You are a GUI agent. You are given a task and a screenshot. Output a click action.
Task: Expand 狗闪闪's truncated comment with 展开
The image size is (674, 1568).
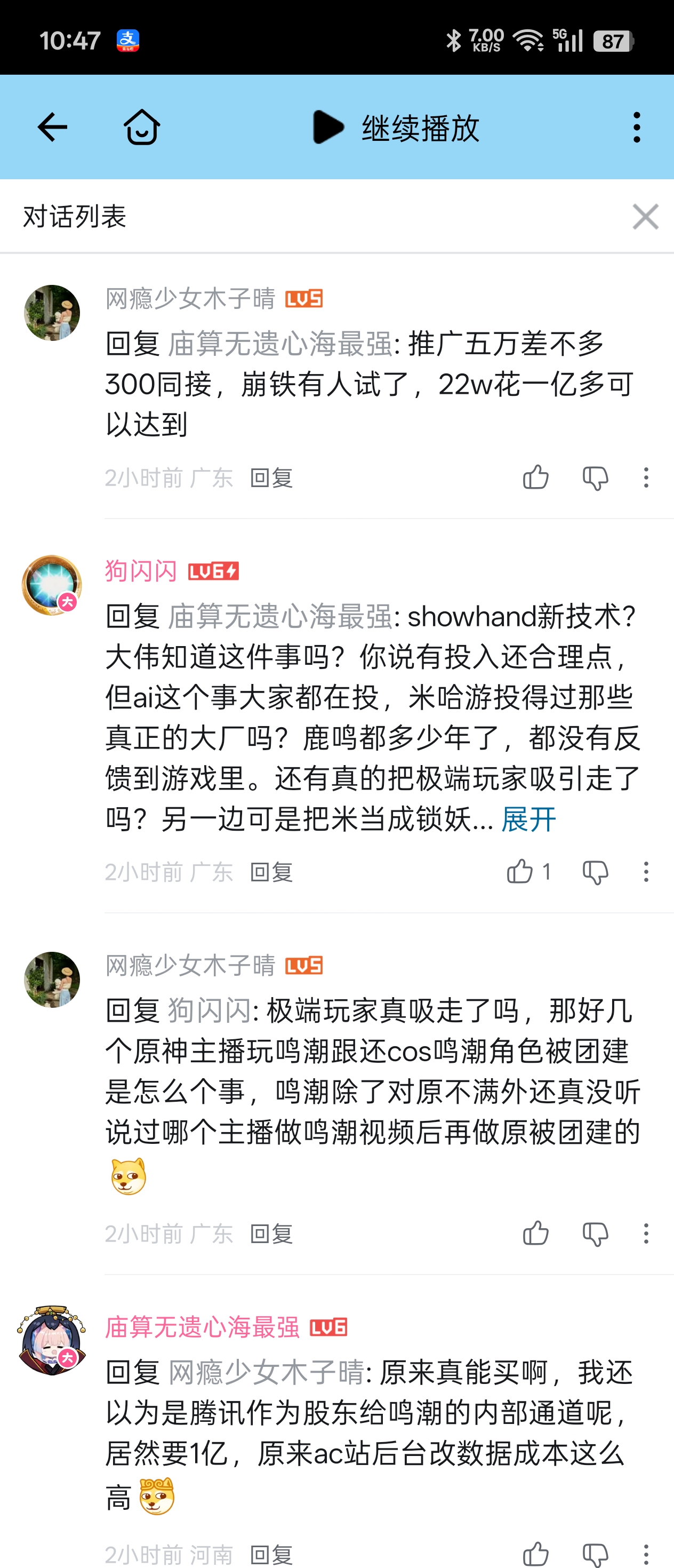(528, 819)
